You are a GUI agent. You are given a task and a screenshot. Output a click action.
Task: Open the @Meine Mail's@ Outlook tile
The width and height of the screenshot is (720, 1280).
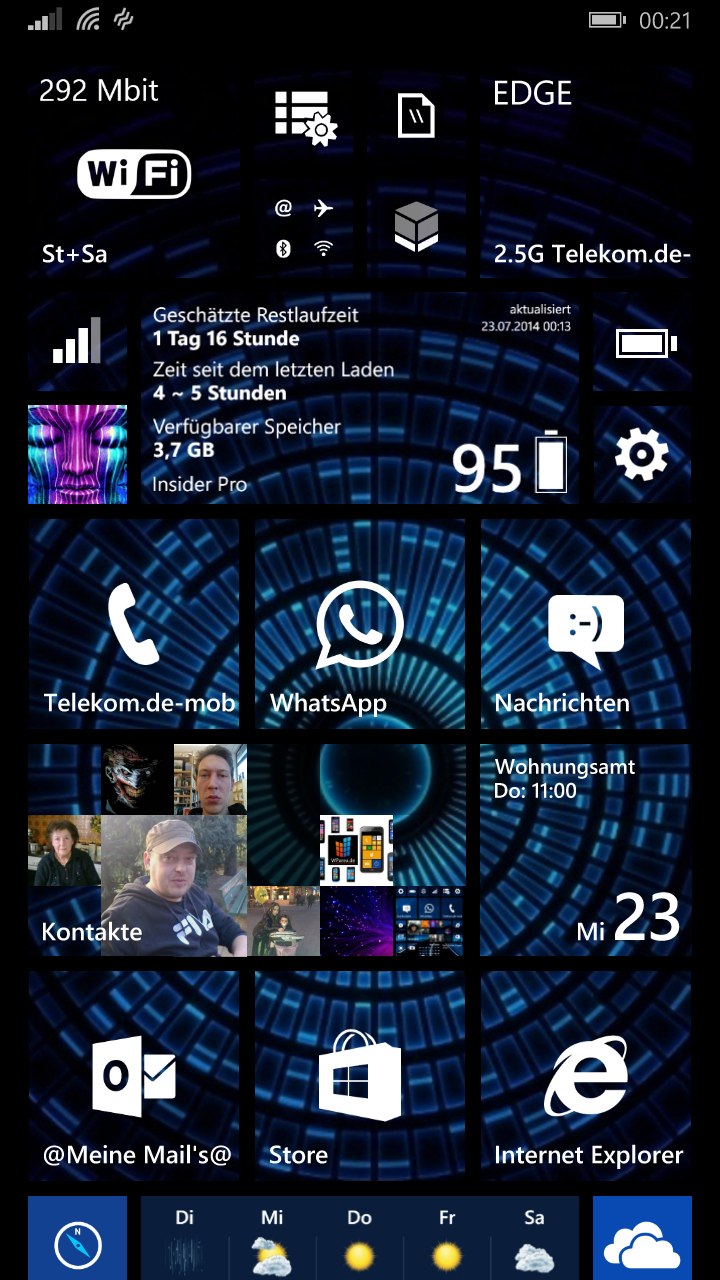pos(133,1076)
